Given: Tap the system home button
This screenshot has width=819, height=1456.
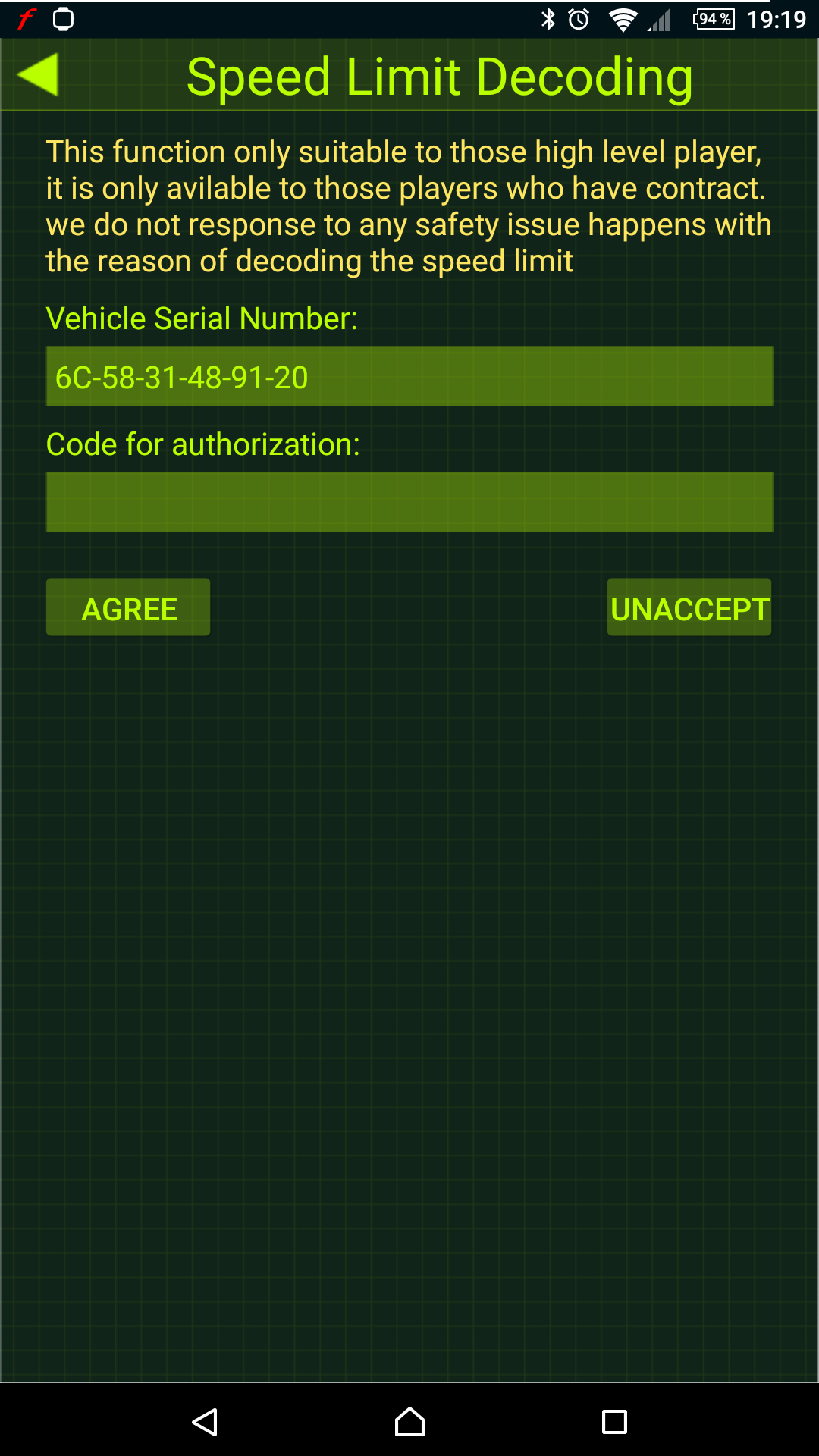Looking at the screenshot, I should (x=409, y=1422).
